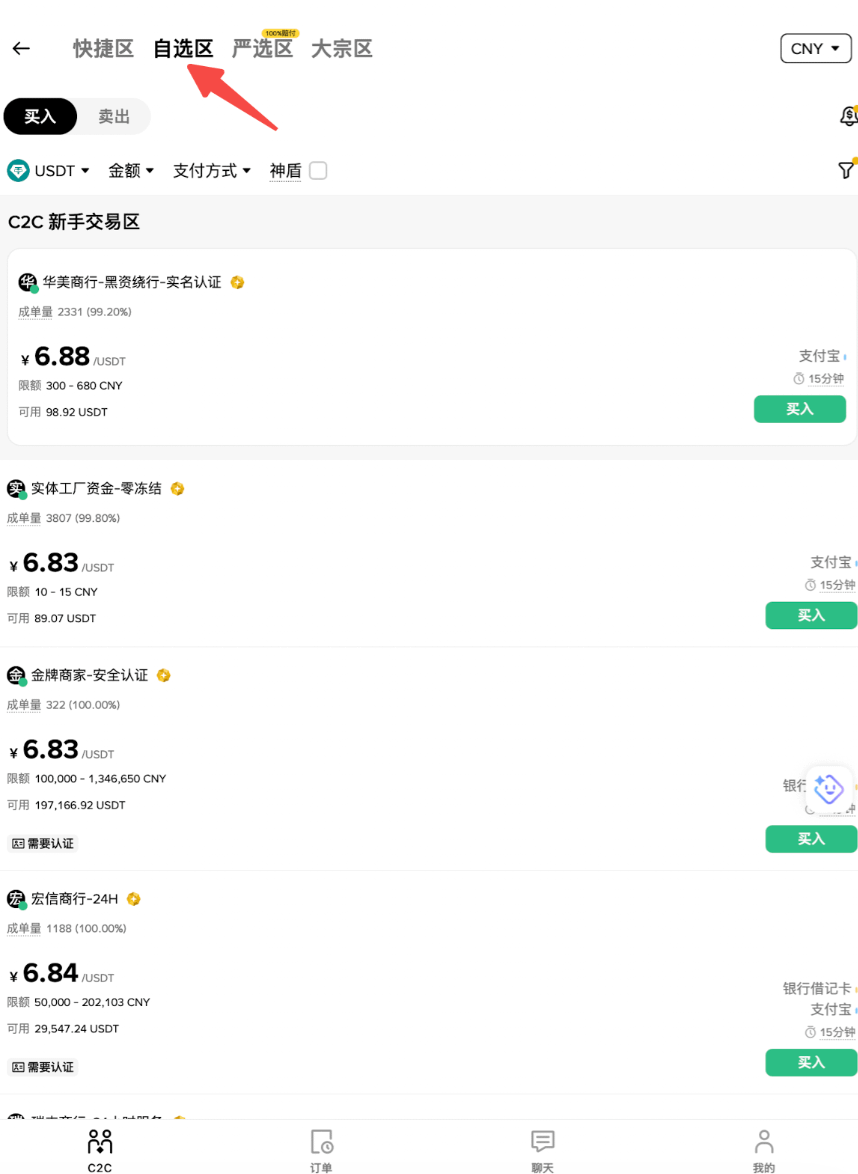The height and width of the screenshot is (1174, 858).
Task: Tap 买入 on the 宏信商行-24H offer
Action: pyautogui.click(x=811, y=1062)
